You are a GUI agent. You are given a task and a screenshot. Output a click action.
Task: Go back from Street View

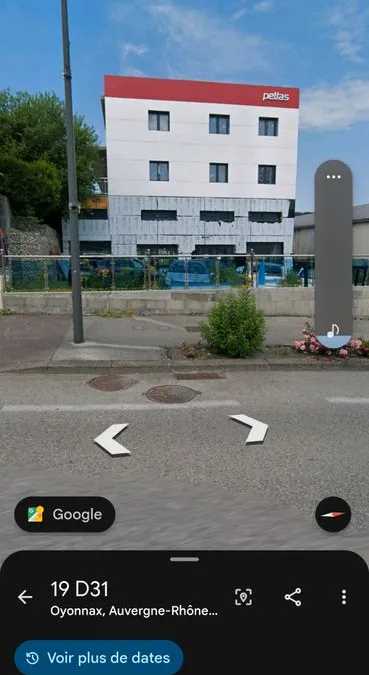coord(25,597)
